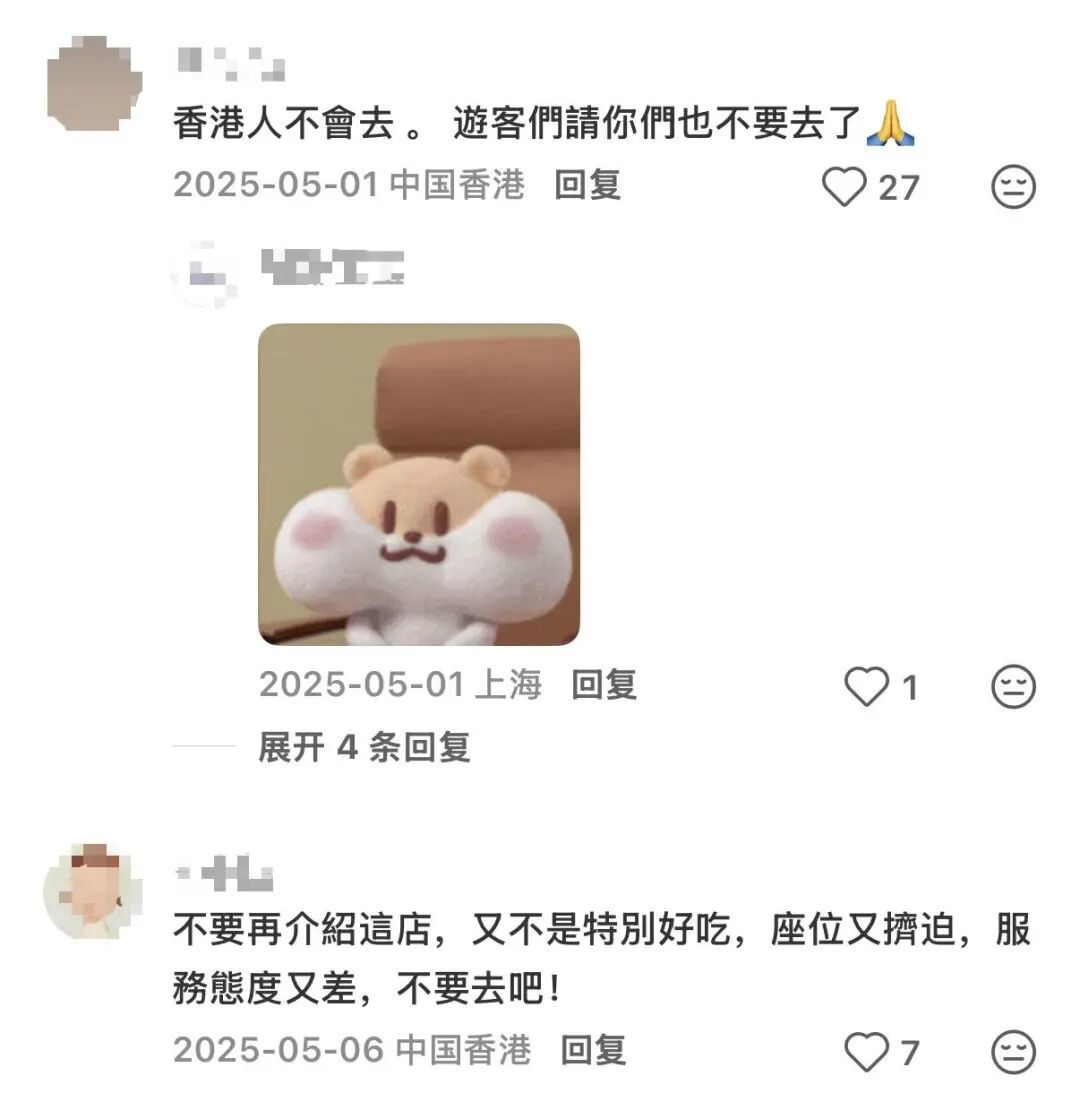Open emoji reactions for the first comment
Viewport: 1080px width, 1093px height.
pos(1014,185)
